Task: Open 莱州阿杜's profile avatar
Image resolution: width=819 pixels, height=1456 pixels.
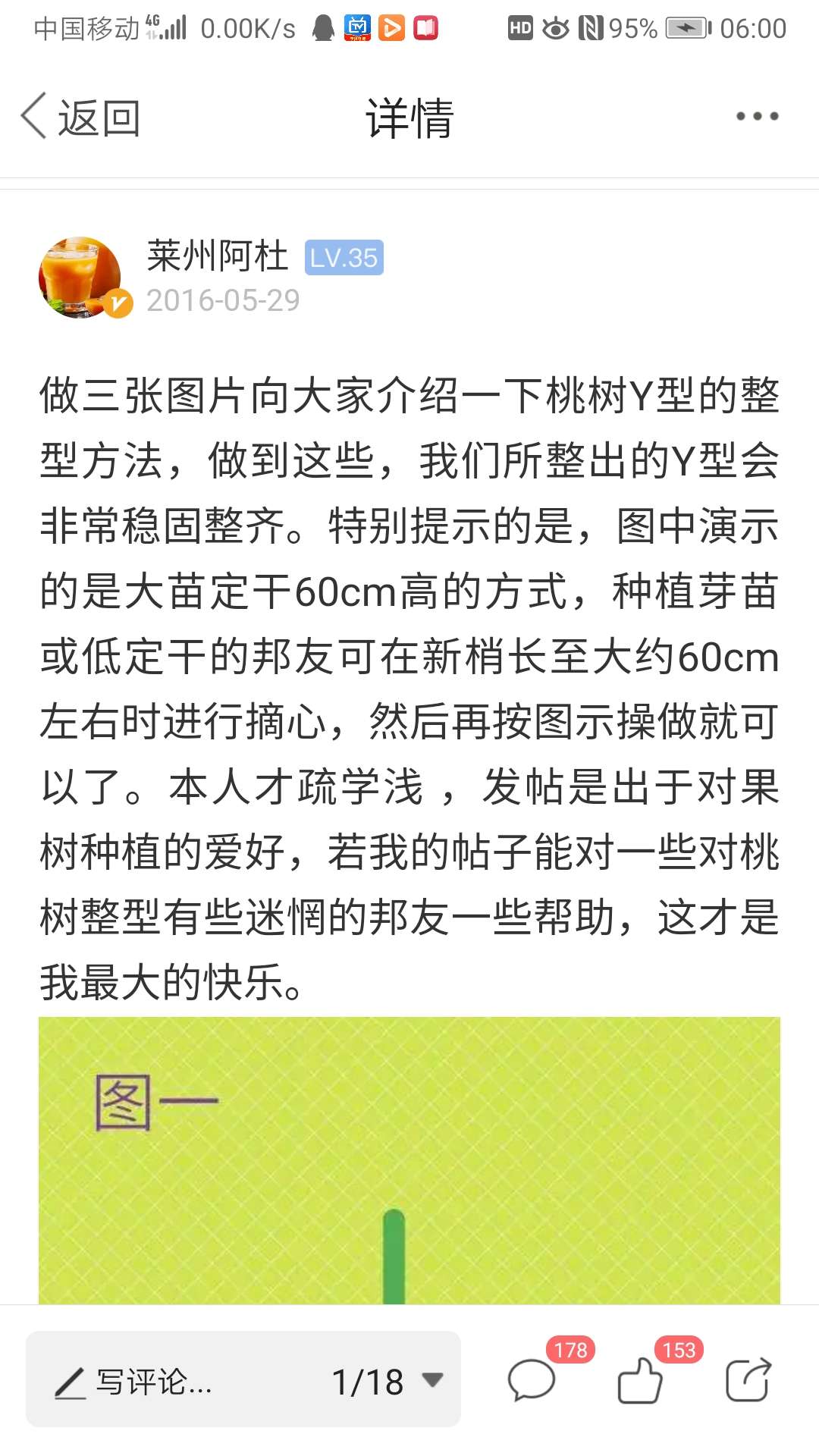Action: tap(81, 277)
